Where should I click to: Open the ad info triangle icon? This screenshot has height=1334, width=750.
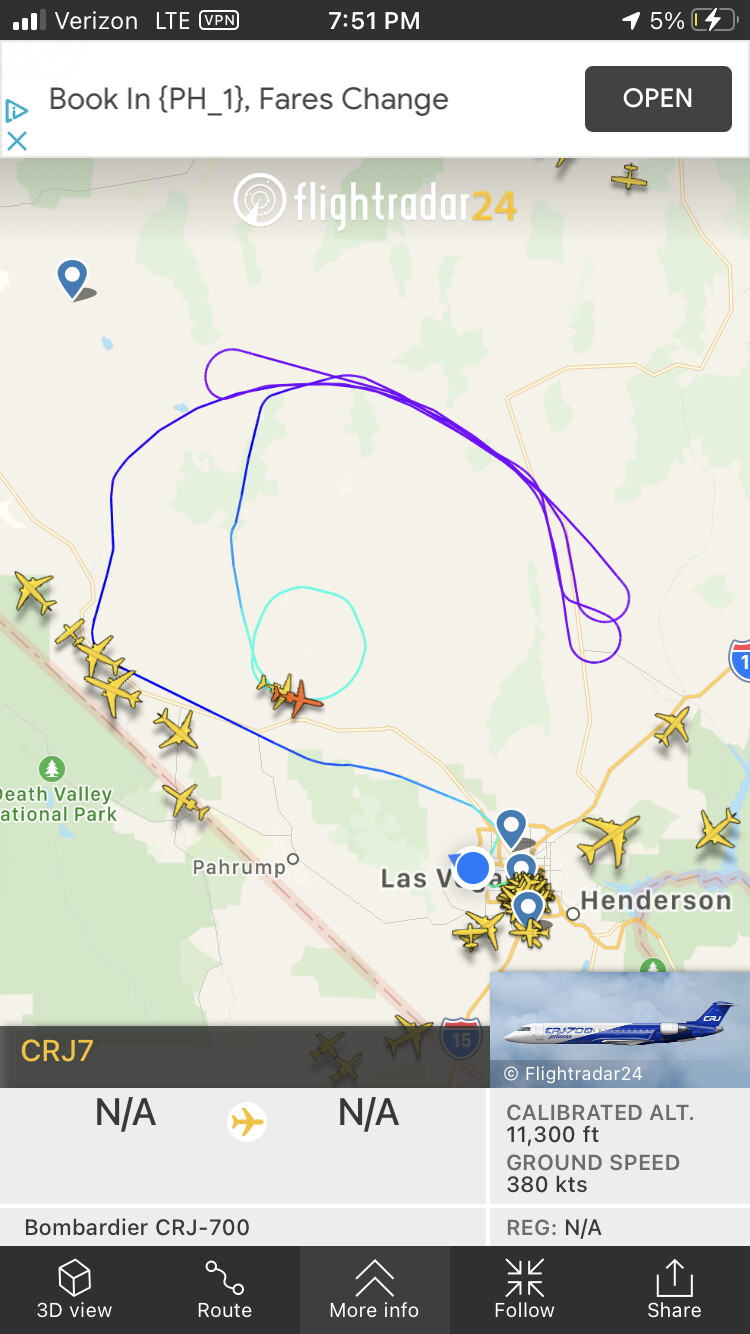click(x=16, y=110)
